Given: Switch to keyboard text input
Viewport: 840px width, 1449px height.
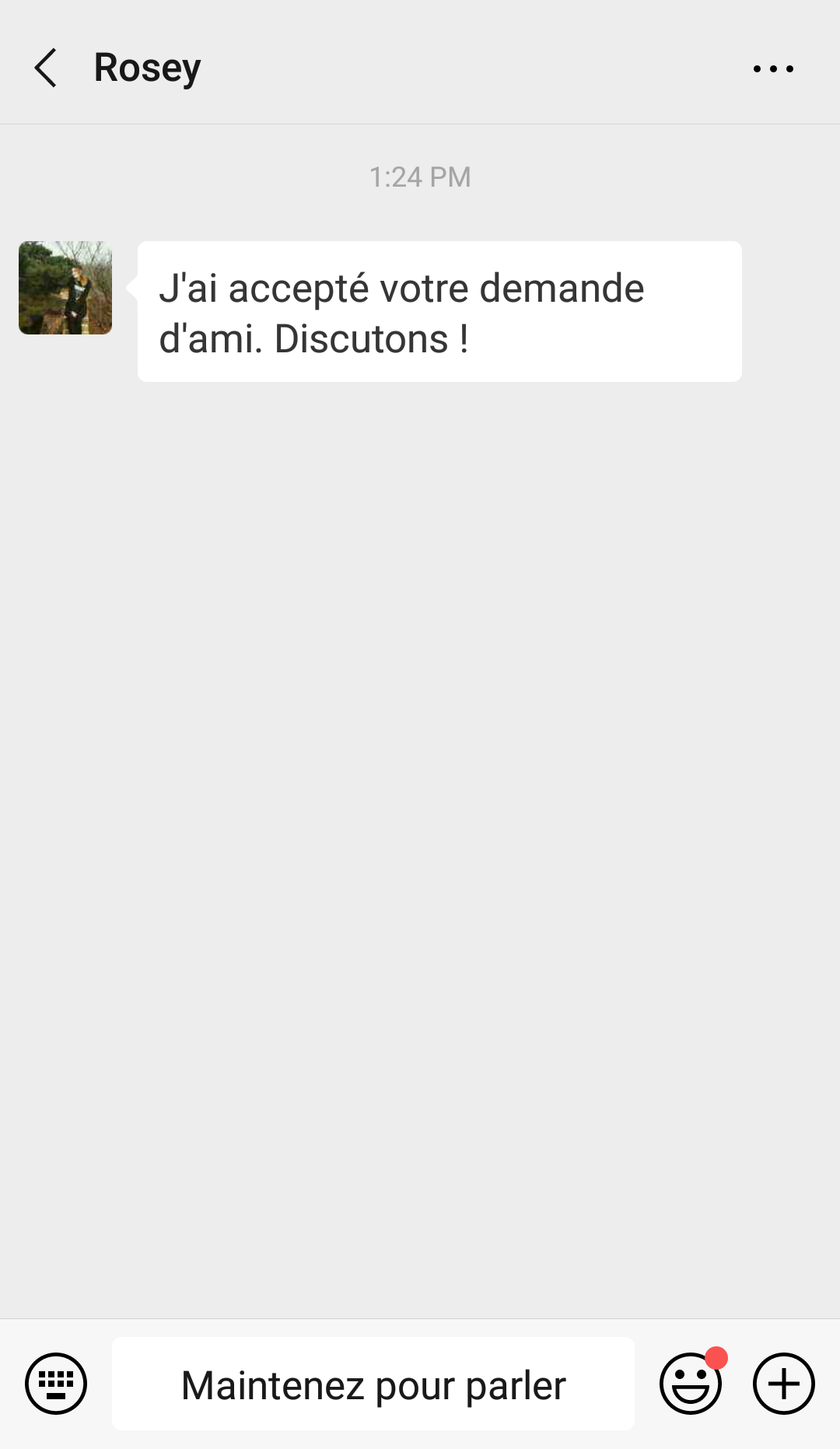Looking at the screenshot, I should (x=56, y=1384).
